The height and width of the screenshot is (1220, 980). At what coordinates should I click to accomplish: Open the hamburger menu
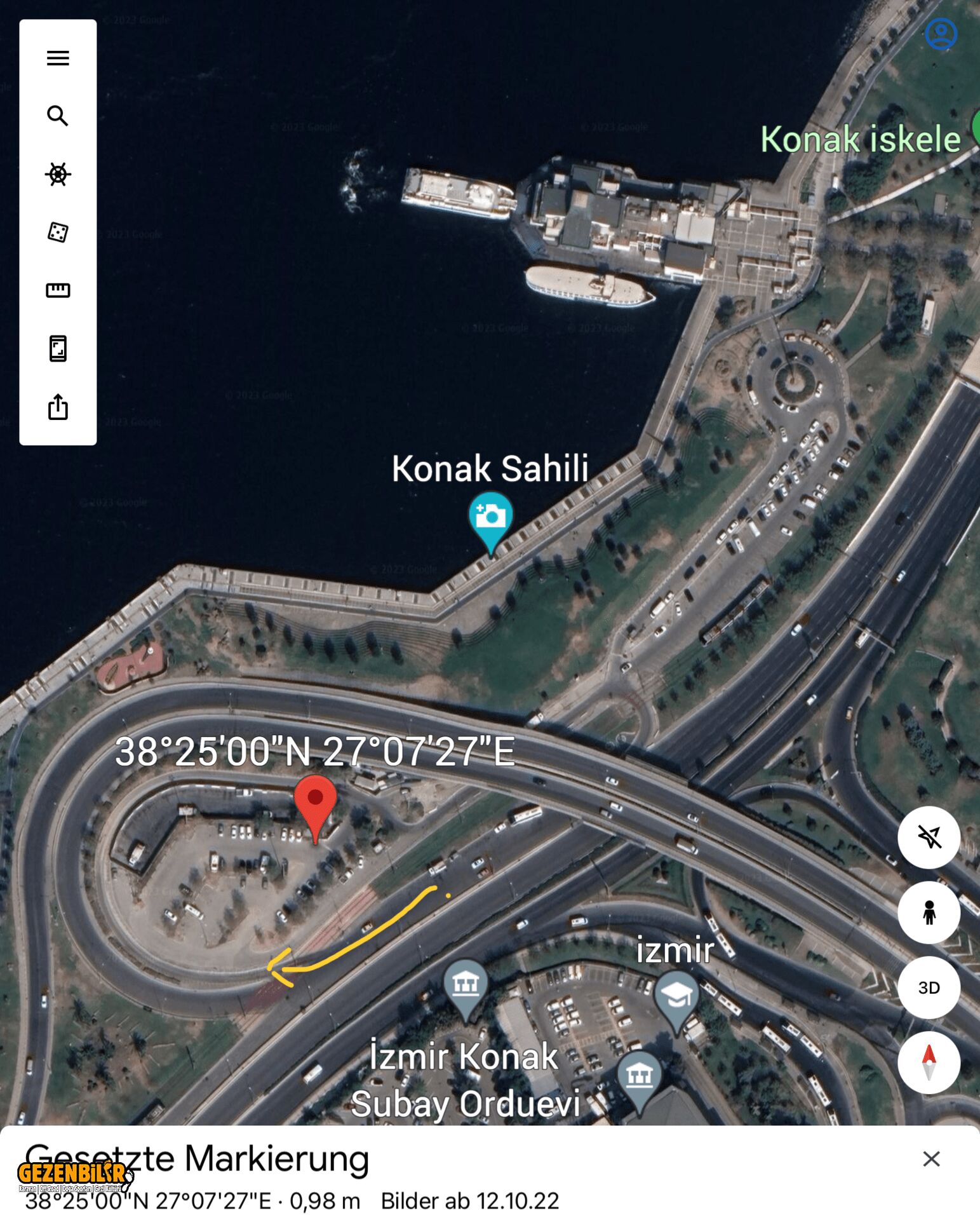tap(58, 58)
